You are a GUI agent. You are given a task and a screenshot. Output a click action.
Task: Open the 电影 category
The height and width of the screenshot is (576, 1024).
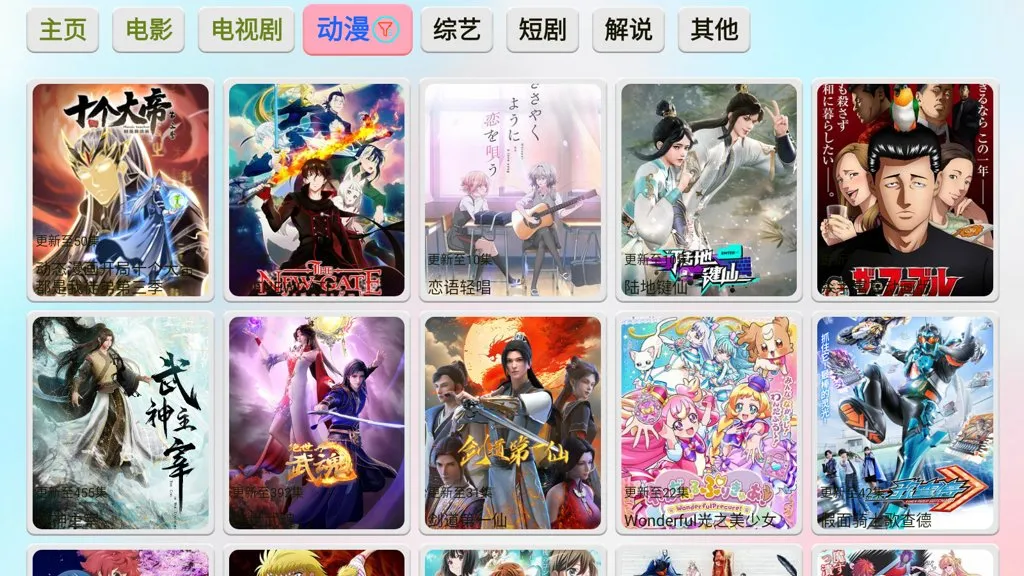click(148, 30)
